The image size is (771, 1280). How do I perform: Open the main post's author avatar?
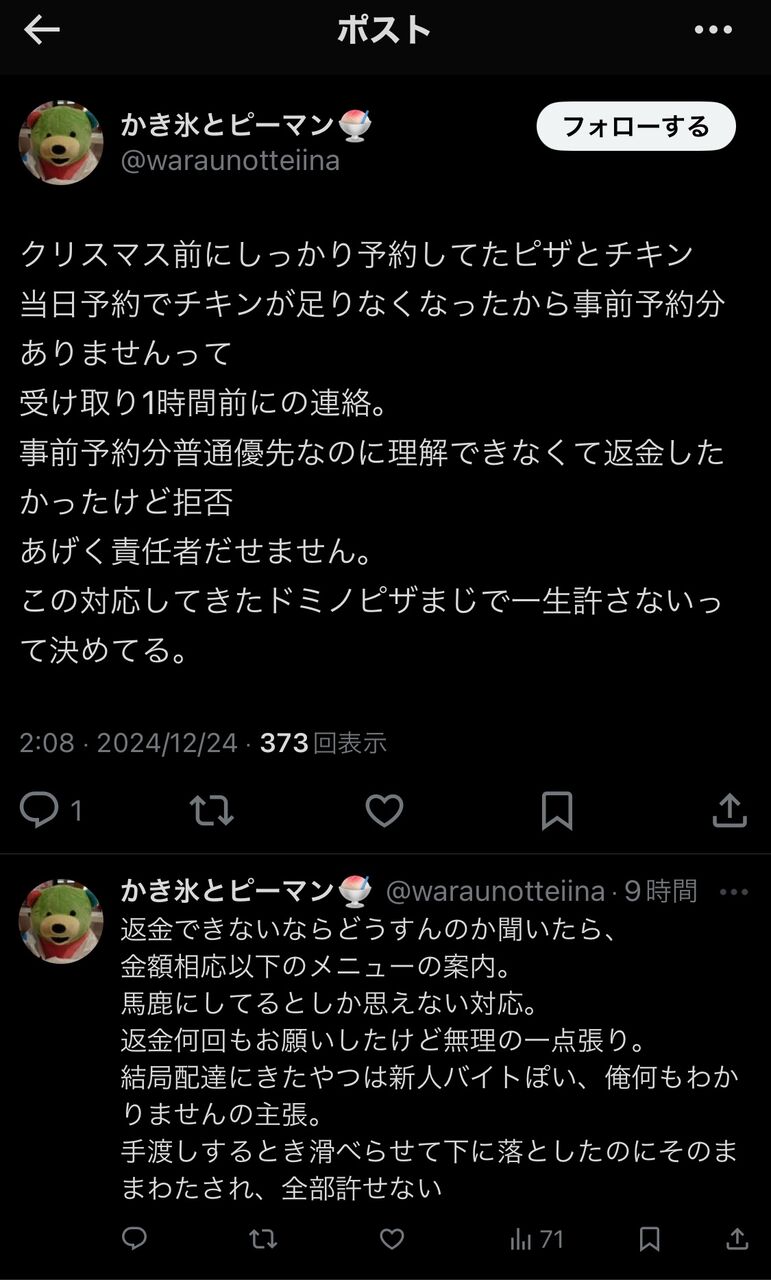click(x=61, y=142)
